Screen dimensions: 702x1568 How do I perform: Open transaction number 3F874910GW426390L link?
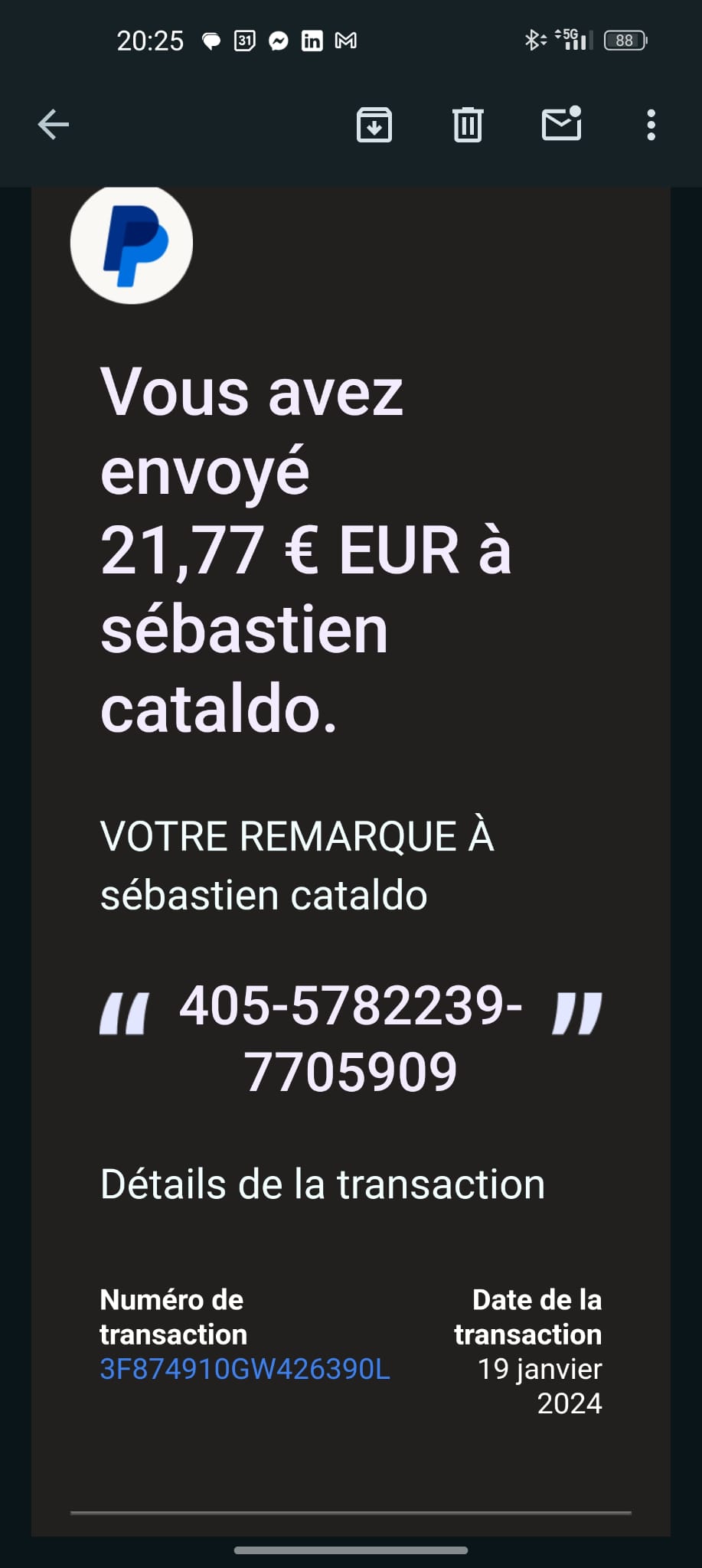click(245, 1369)
